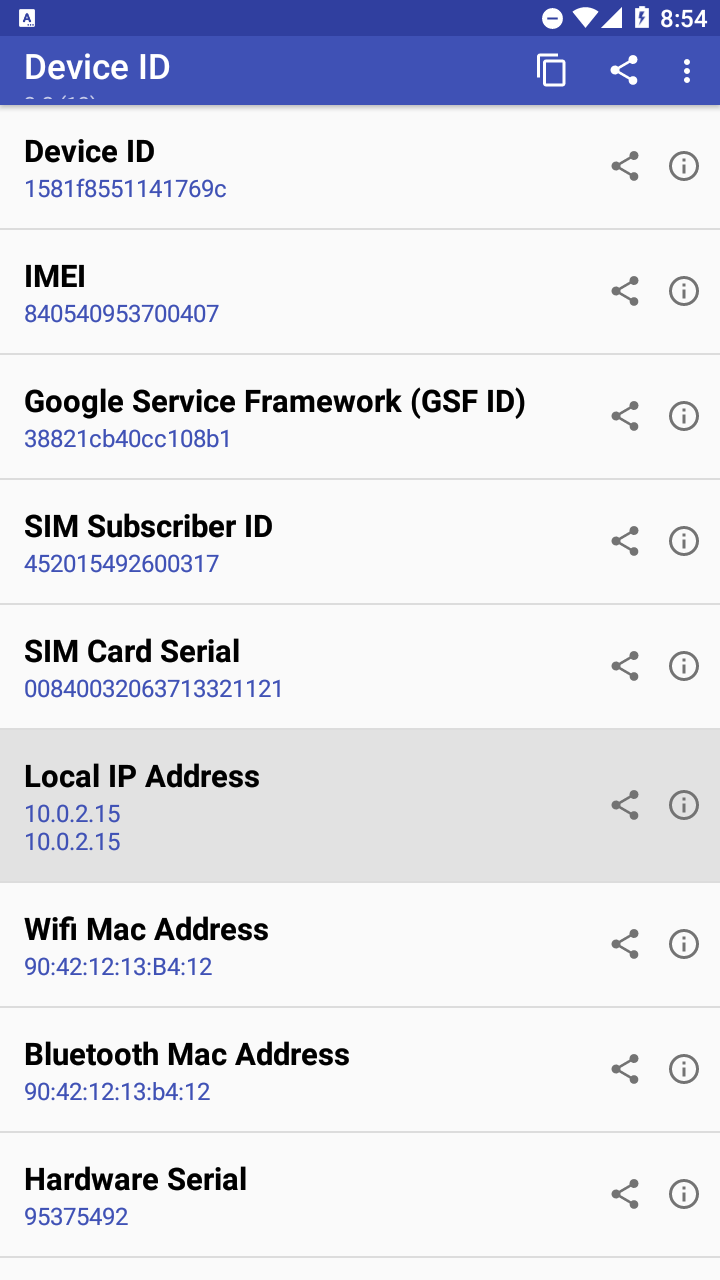Show info about SIM Card Serial
Image resolution: width=720 pixels, height=1280 pixels.
(x=684, y=666)
